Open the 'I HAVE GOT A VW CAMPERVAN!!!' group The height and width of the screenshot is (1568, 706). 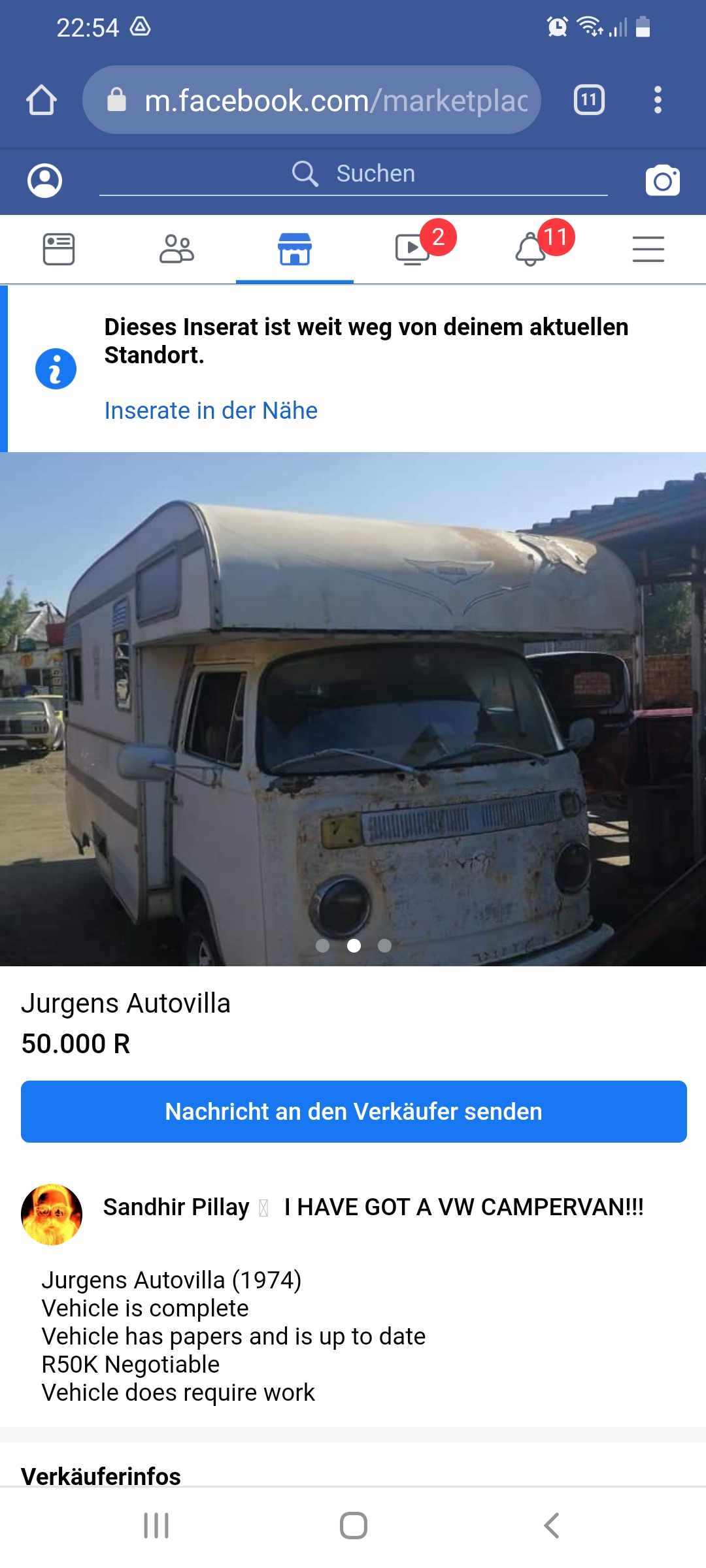pos(463,1207)
